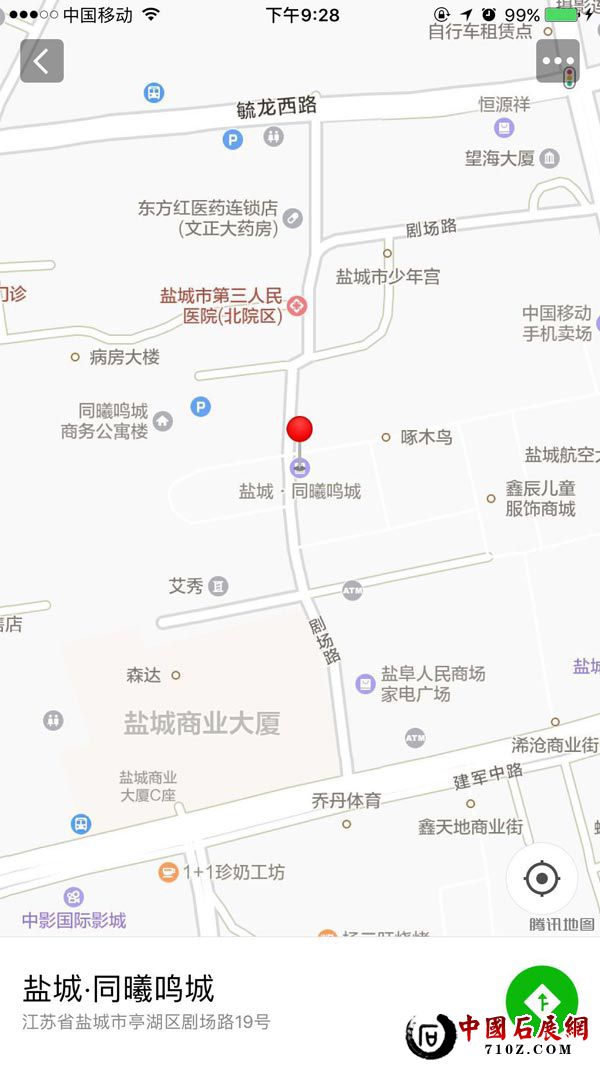Start navigation with the green button
Screen dimensions: 600x1067
tap(541, 1000)
